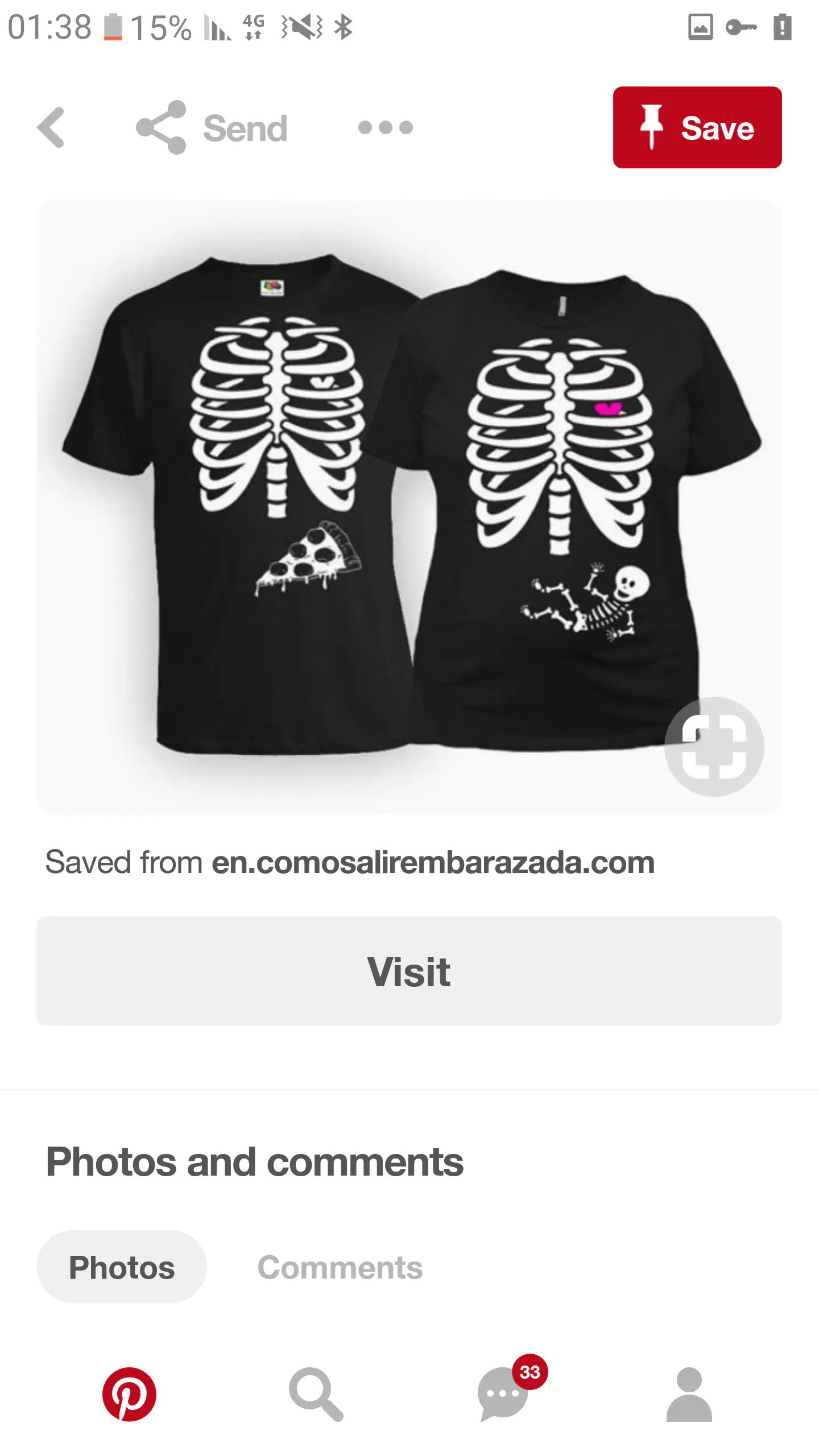
Task: Open search from bottom navigation
Action: (x=316, y=1394)
